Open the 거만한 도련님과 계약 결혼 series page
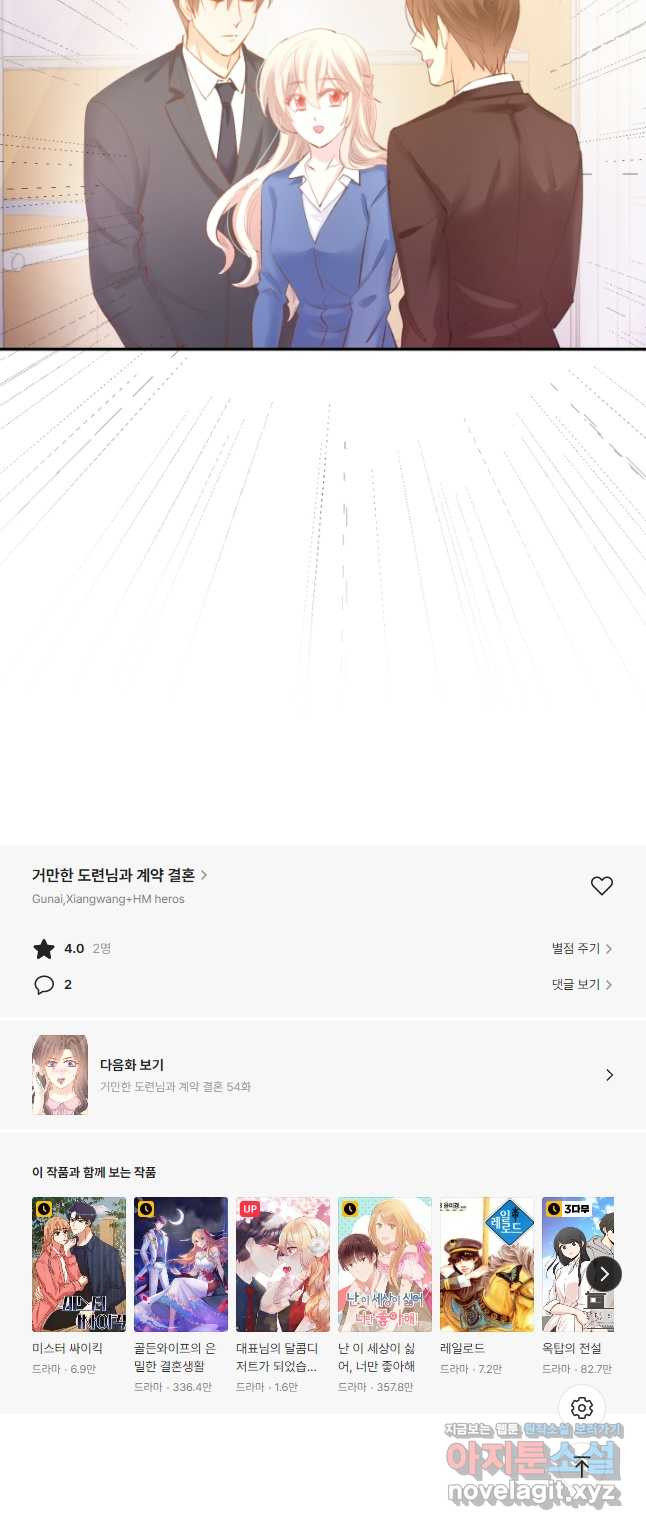Screen dimensions: 646x1530 [119, 875]
